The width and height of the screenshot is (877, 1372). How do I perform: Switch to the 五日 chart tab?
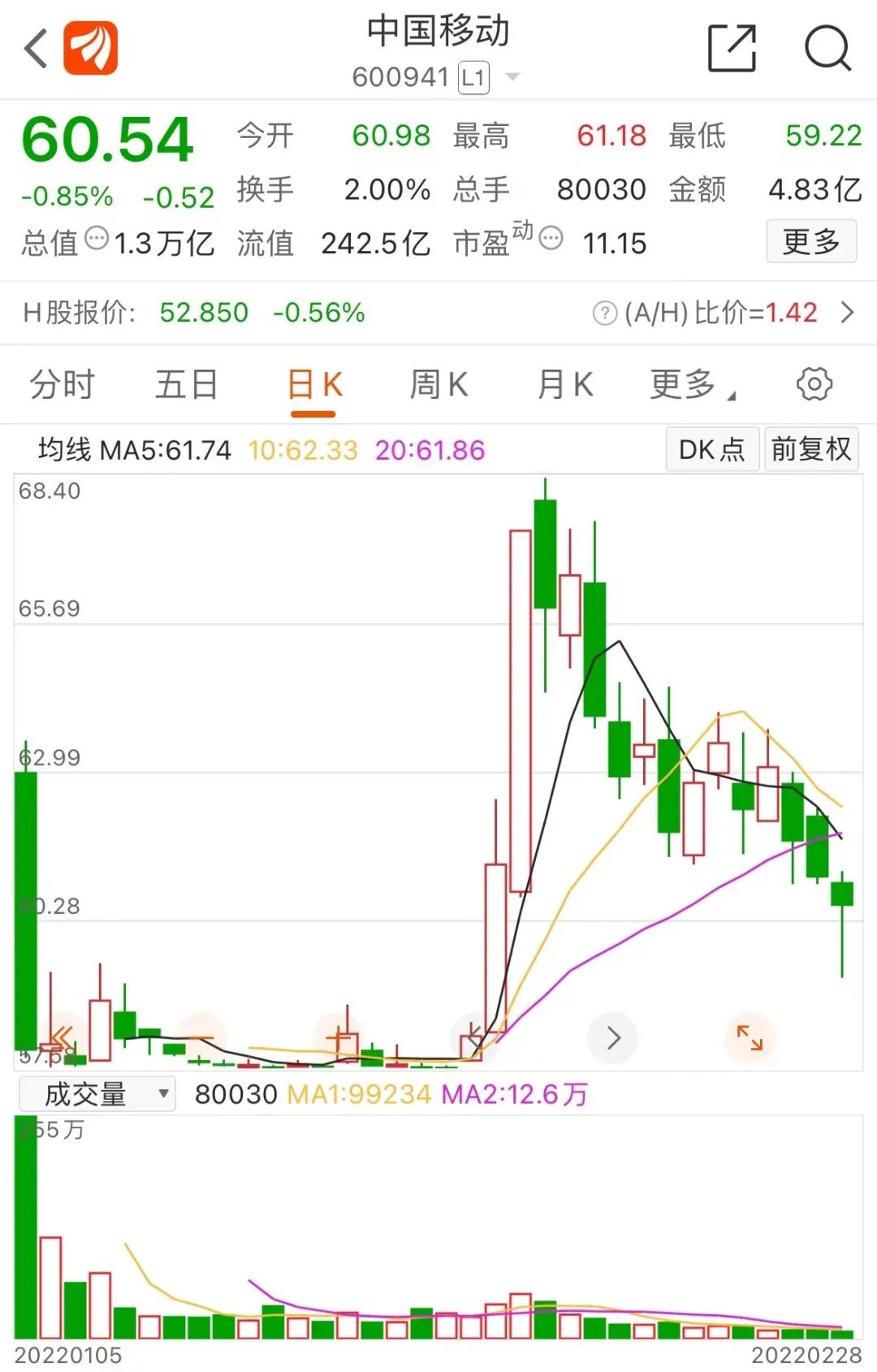[x=186, y=385]
